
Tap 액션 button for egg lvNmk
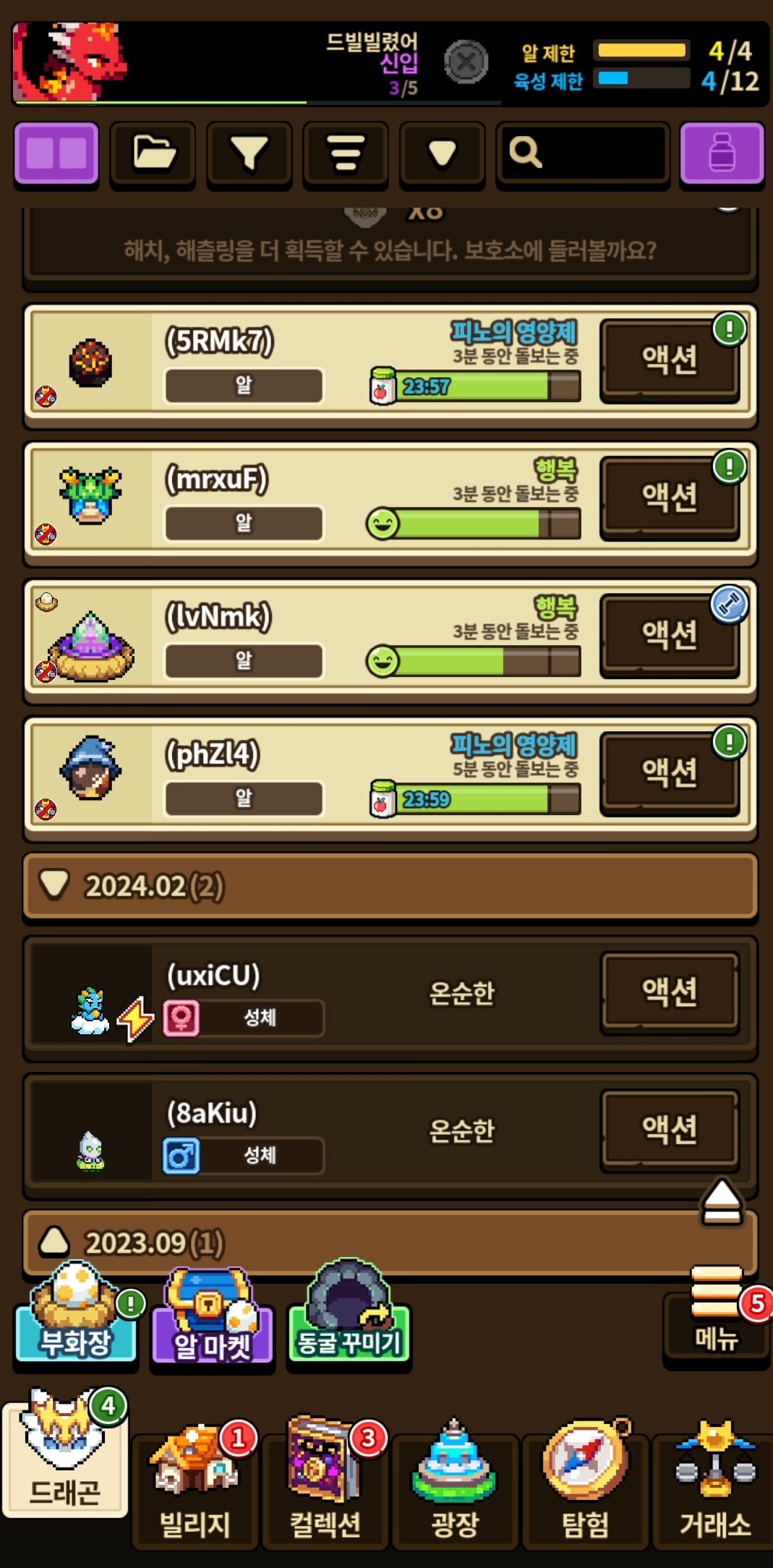(670, 635)
